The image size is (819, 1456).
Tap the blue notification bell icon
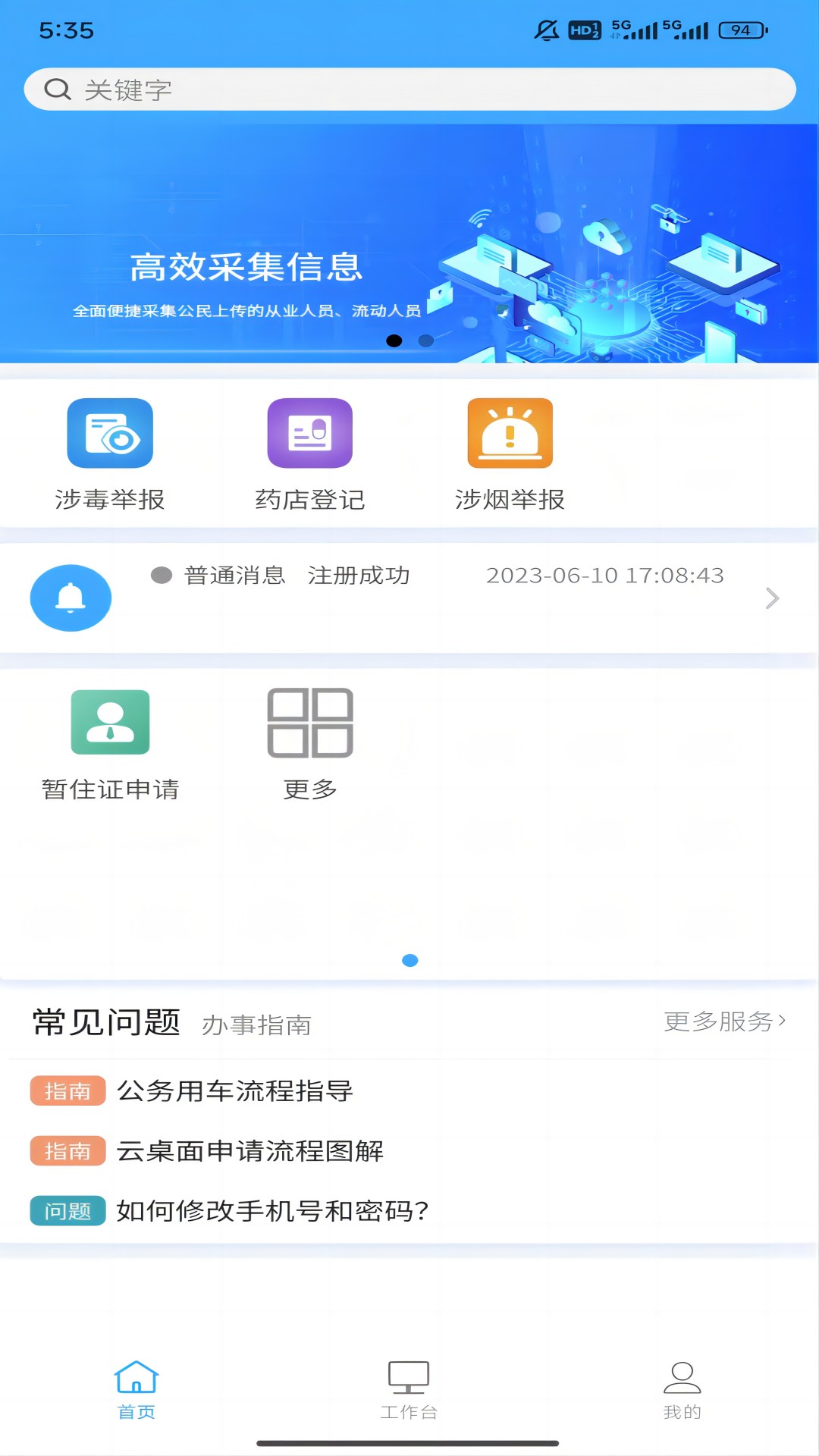click(x=71, y=598)
